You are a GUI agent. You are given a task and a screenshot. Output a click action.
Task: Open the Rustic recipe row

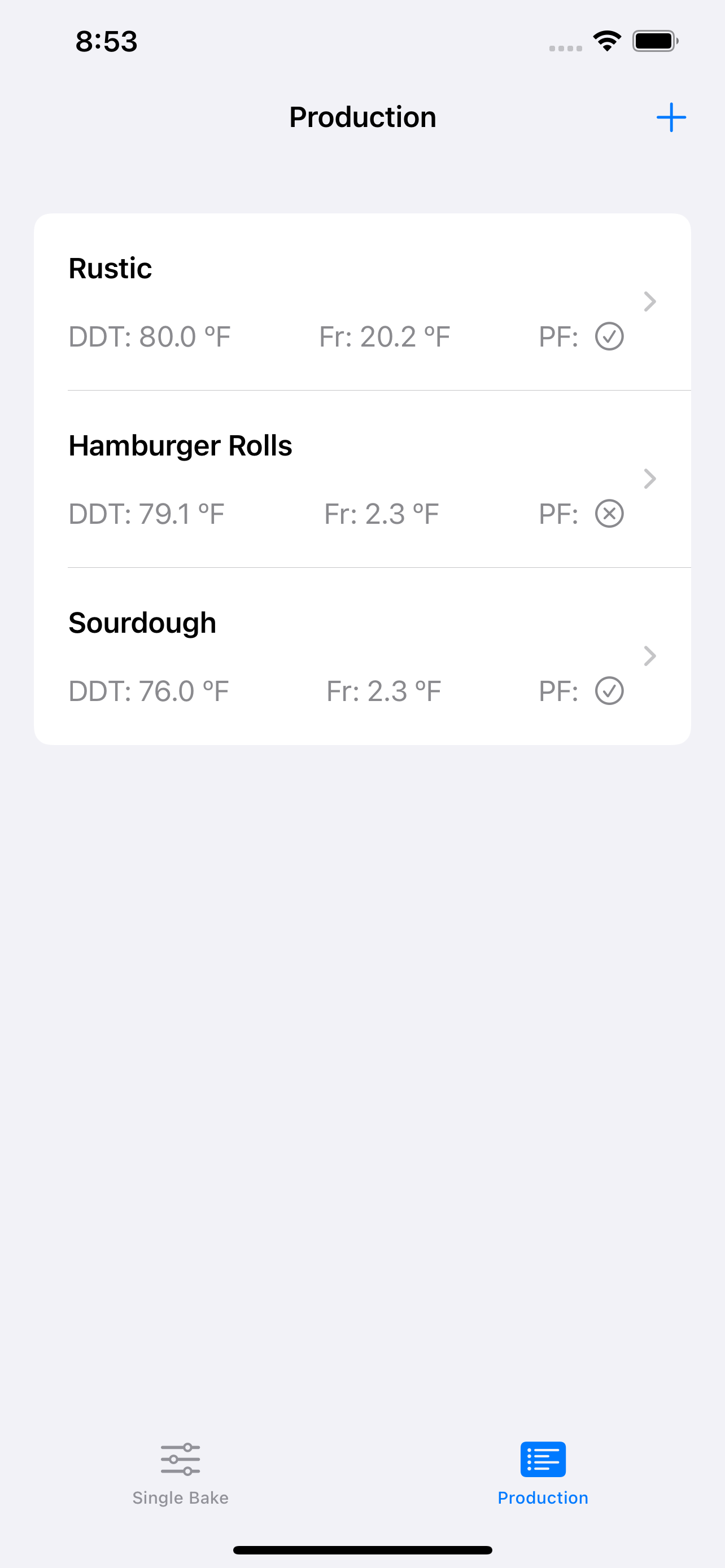click(x=362, y=302)
